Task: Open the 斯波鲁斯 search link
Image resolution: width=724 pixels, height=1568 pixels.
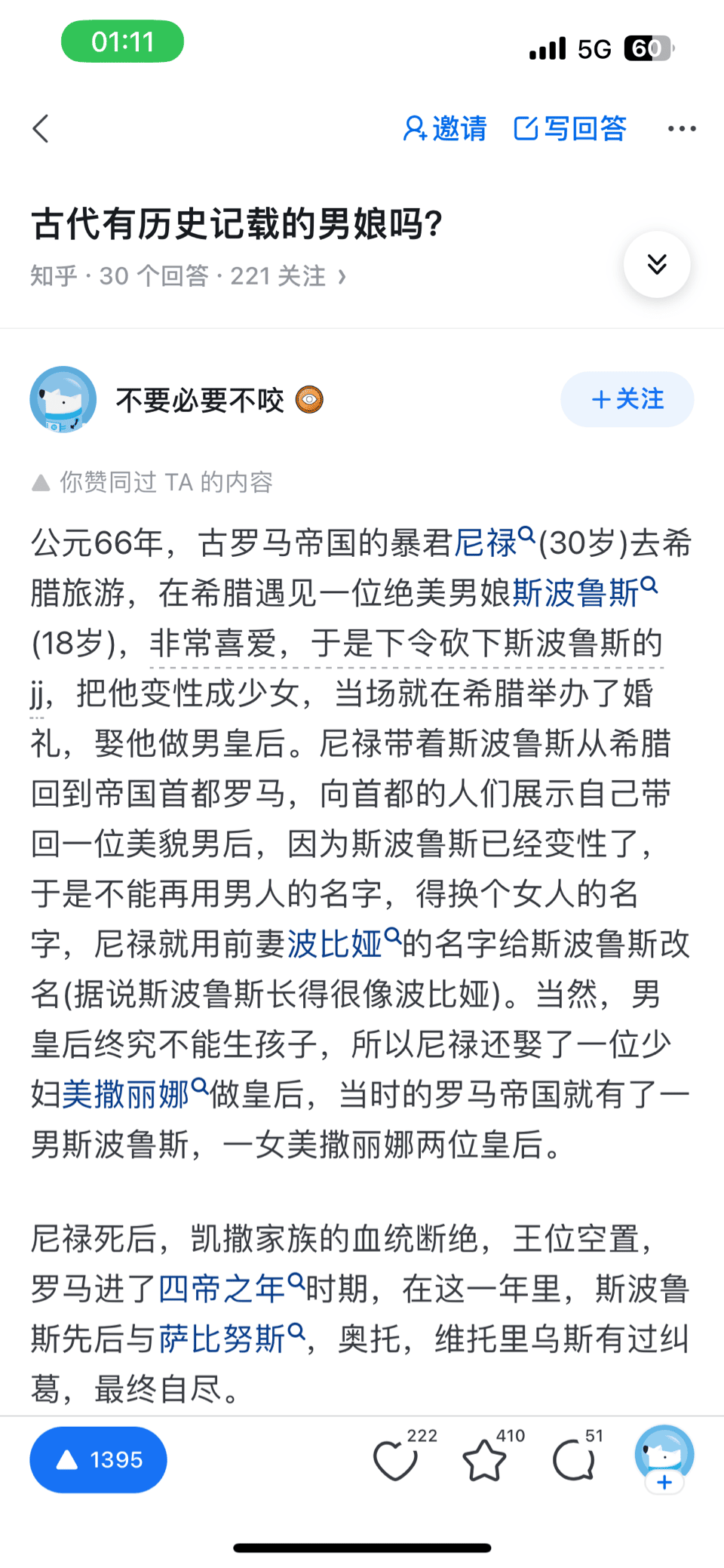Action: click(584, 592)
